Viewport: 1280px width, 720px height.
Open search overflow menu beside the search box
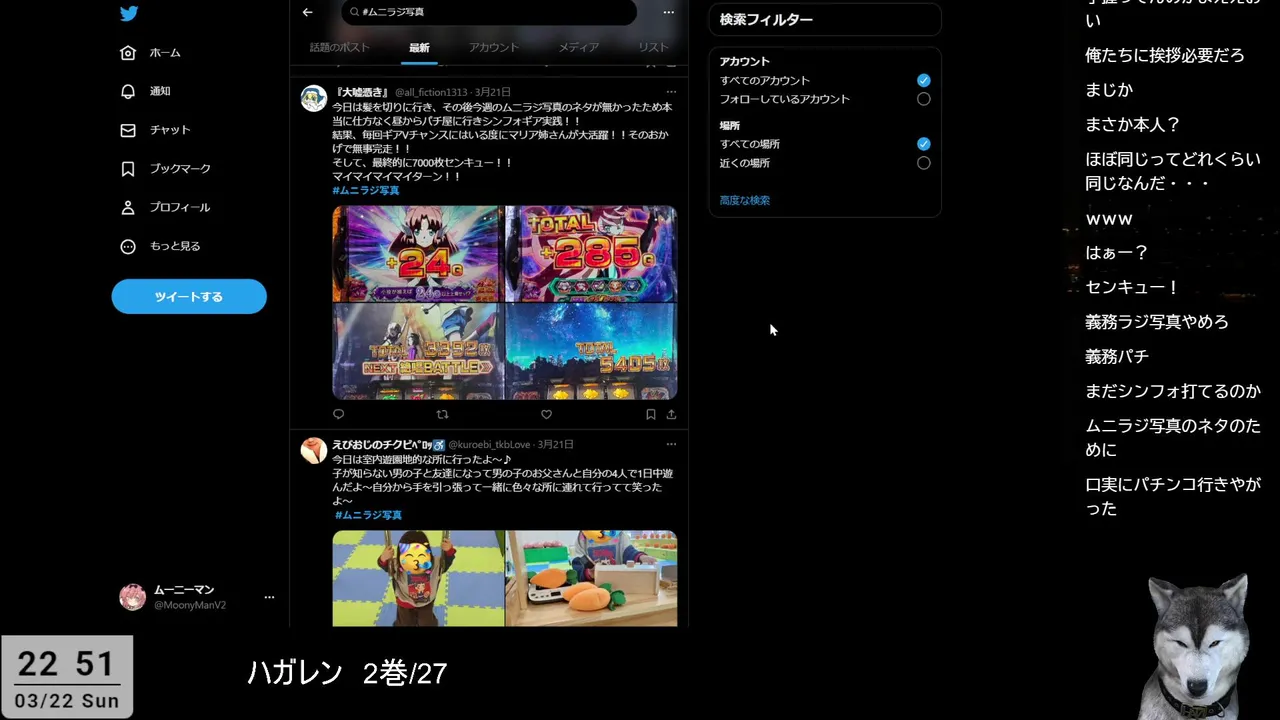[668, 12]
